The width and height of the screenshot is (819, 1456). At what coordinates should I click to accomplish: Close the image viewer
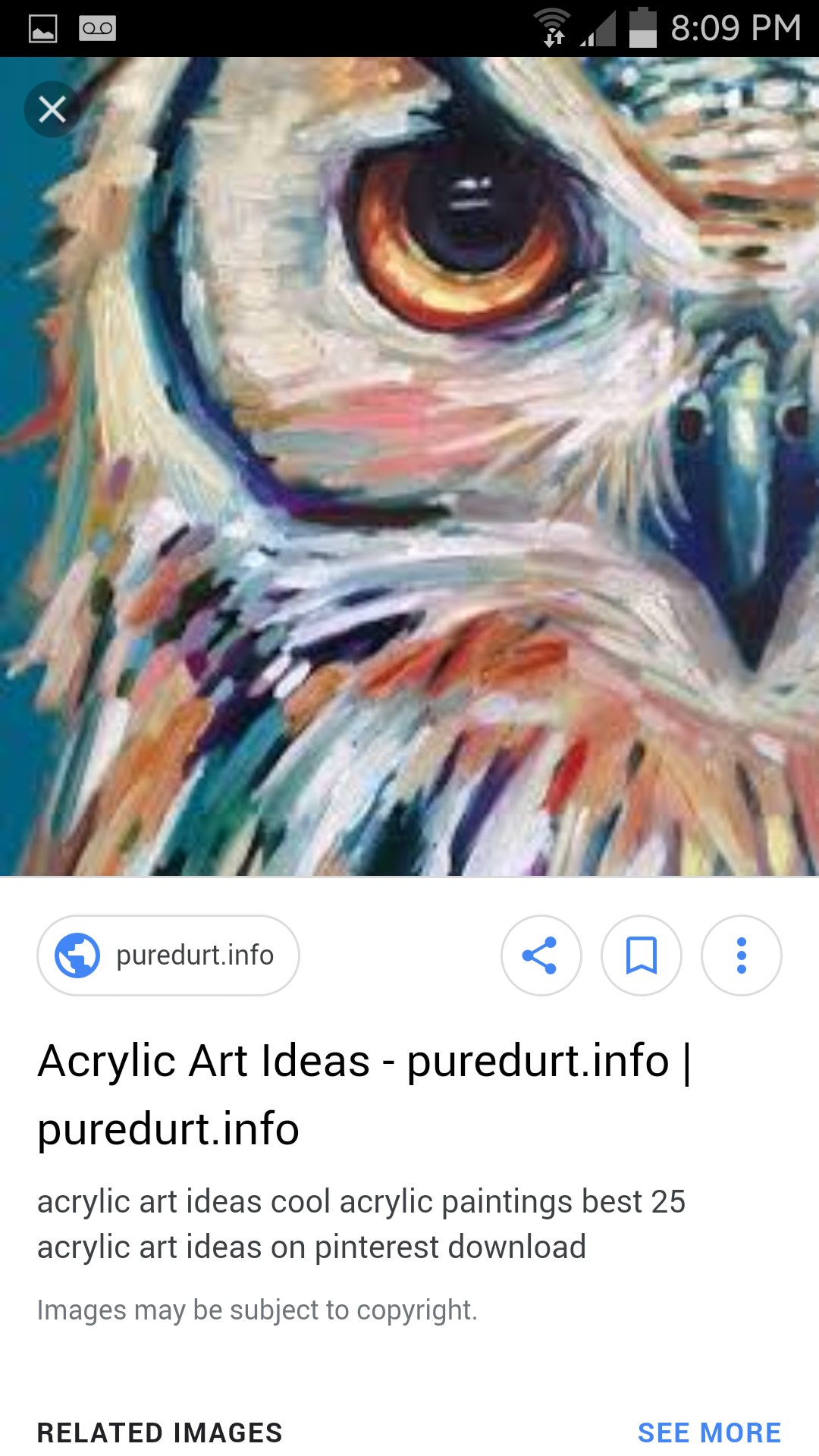(52, 109)
